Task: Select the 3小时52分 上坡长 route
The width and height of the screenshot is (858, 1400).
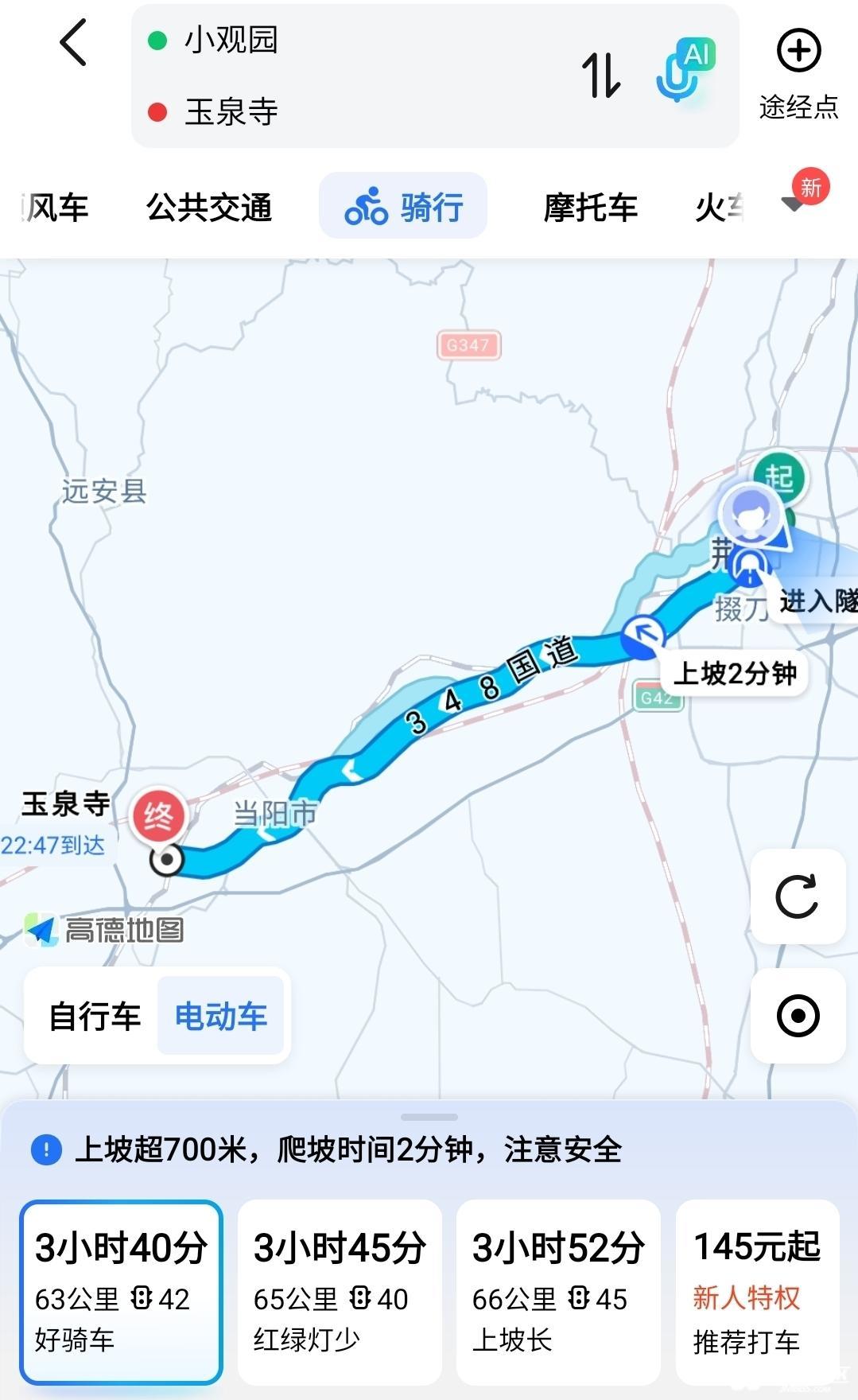Action: point(558,1292)
